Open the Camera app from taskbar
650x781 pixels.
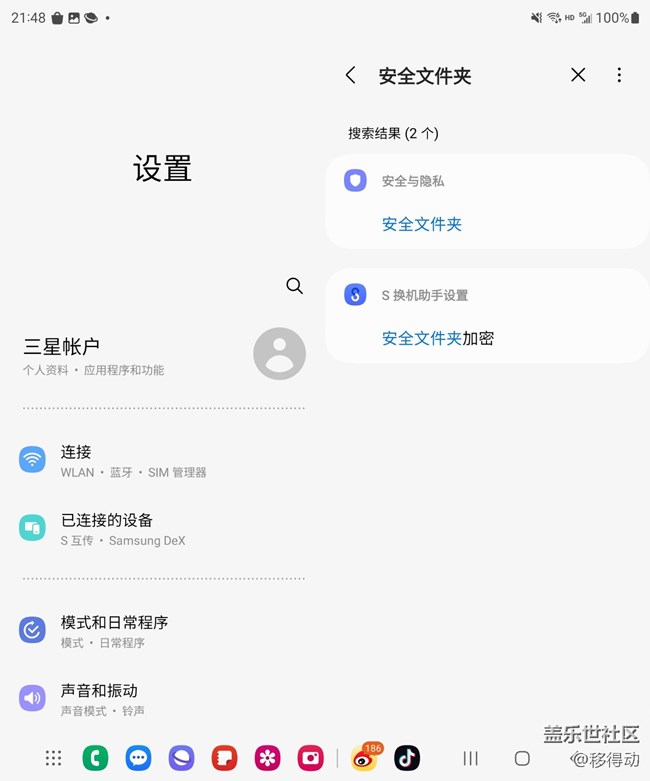tap(310, 758)
